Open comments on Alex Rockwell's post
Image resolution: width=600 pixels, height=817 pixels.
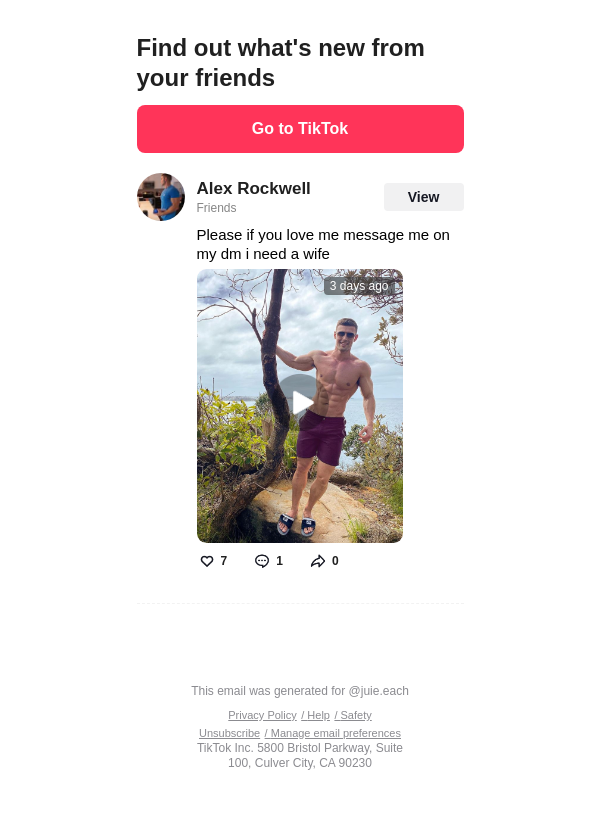point(262,561)
